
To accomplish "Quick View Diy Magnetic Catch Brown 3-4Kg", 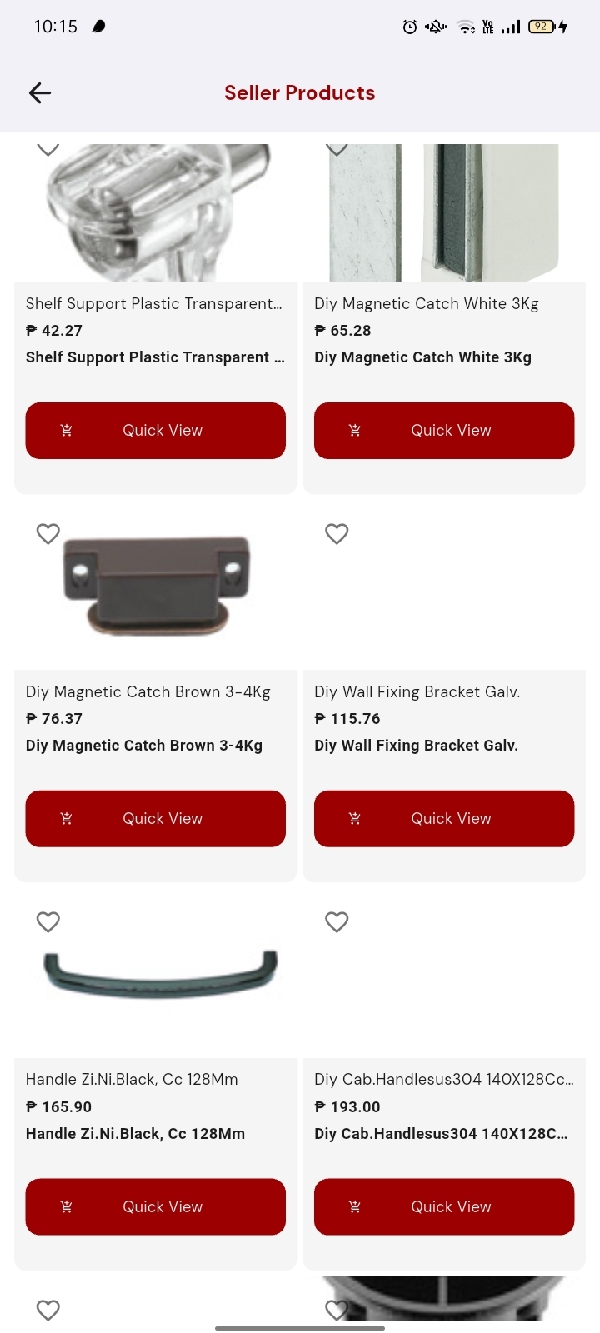I will (155, 818).
